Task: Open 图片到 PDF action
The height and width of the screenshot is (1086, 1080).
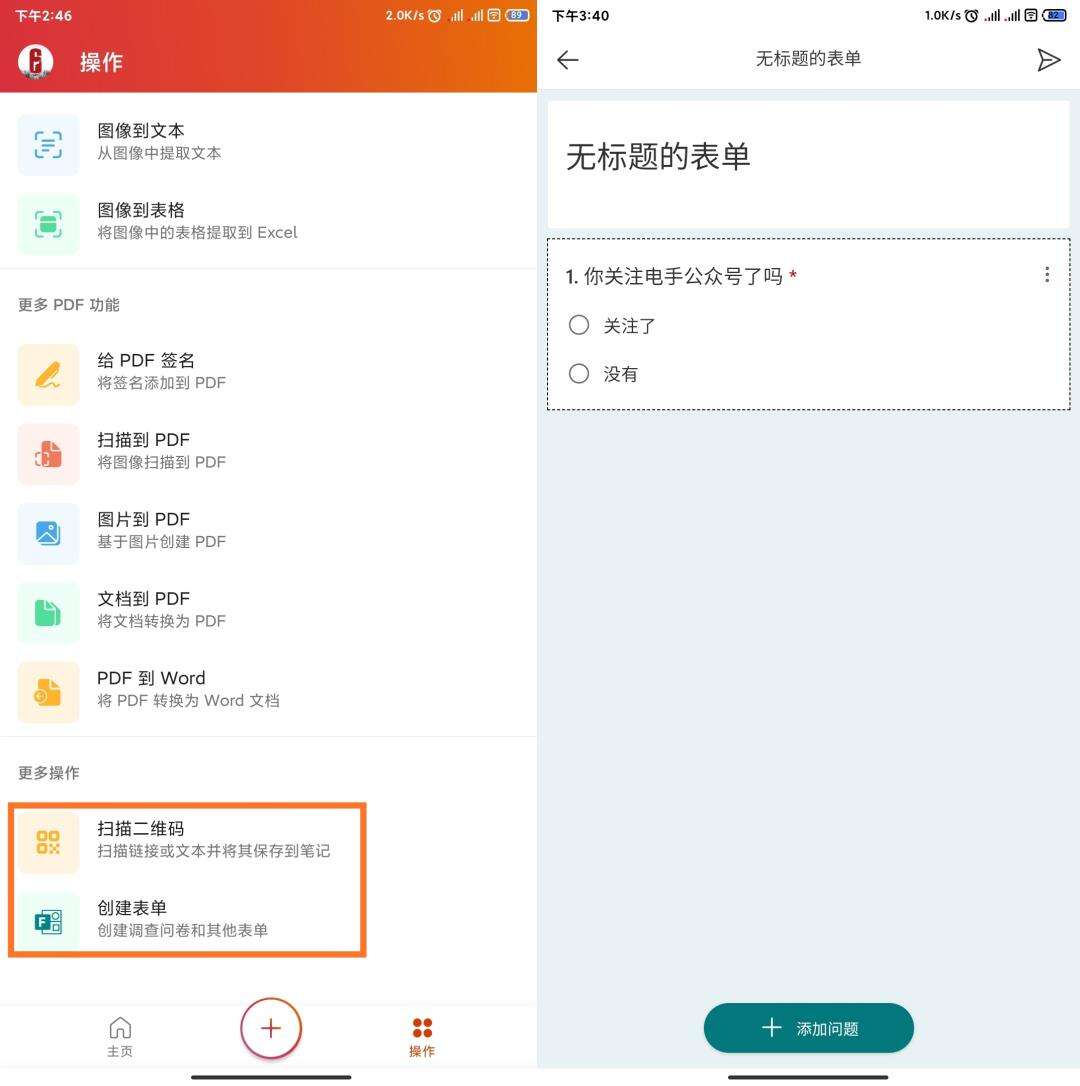Action: 160,530
